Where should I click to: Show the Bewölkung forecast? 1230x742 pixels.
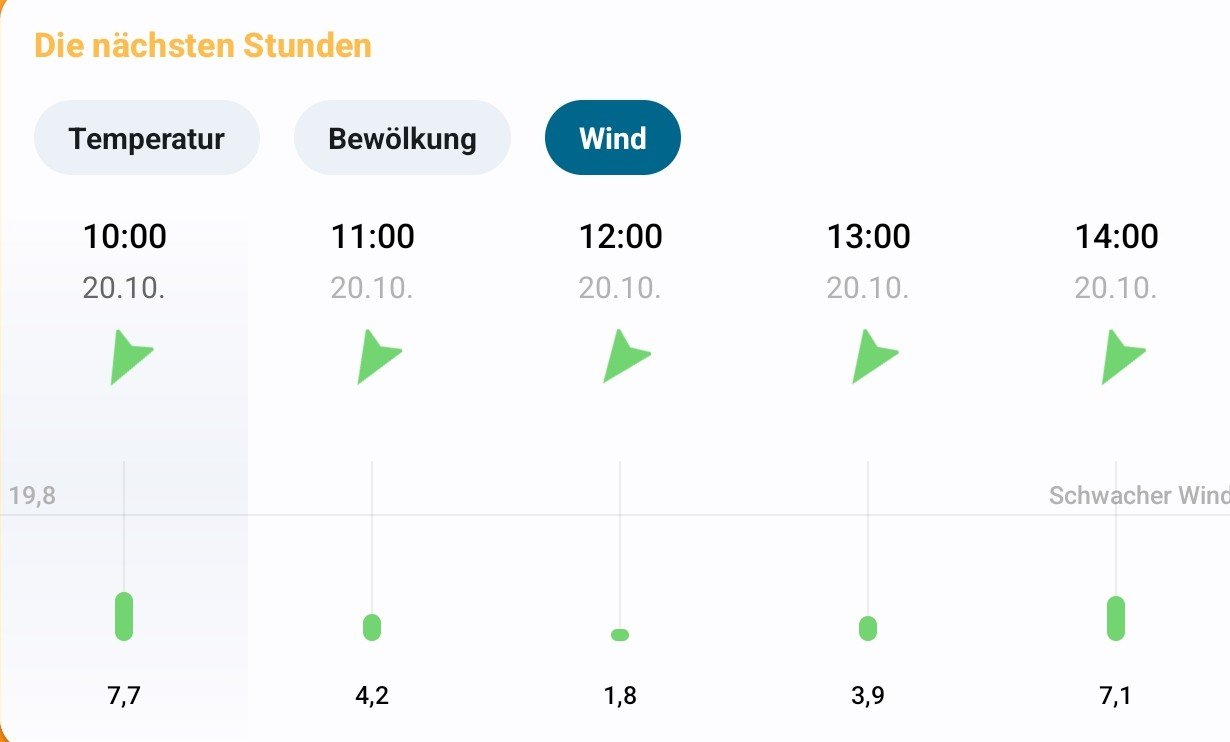click(402, 138)
